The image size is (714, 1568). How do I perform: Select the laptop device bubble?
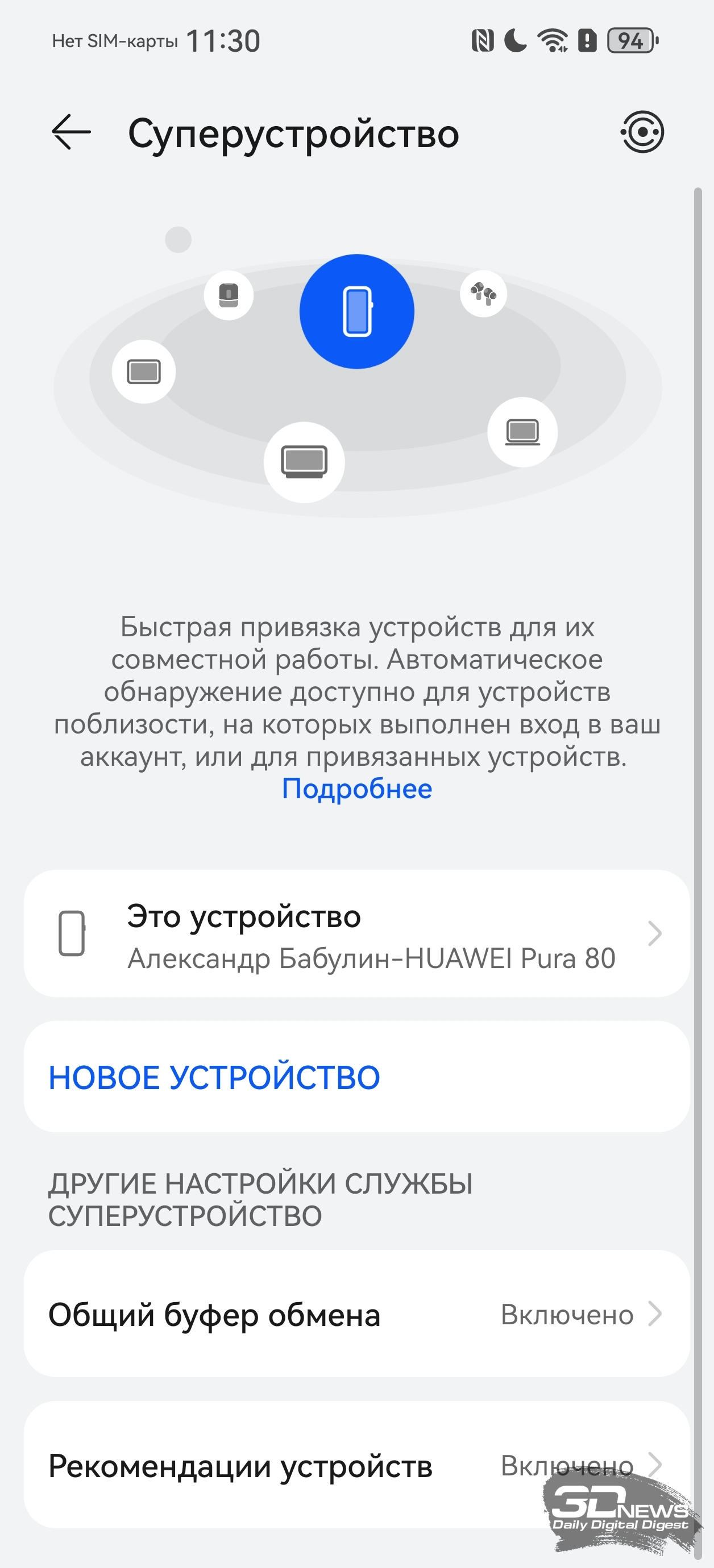coord(522,432)
